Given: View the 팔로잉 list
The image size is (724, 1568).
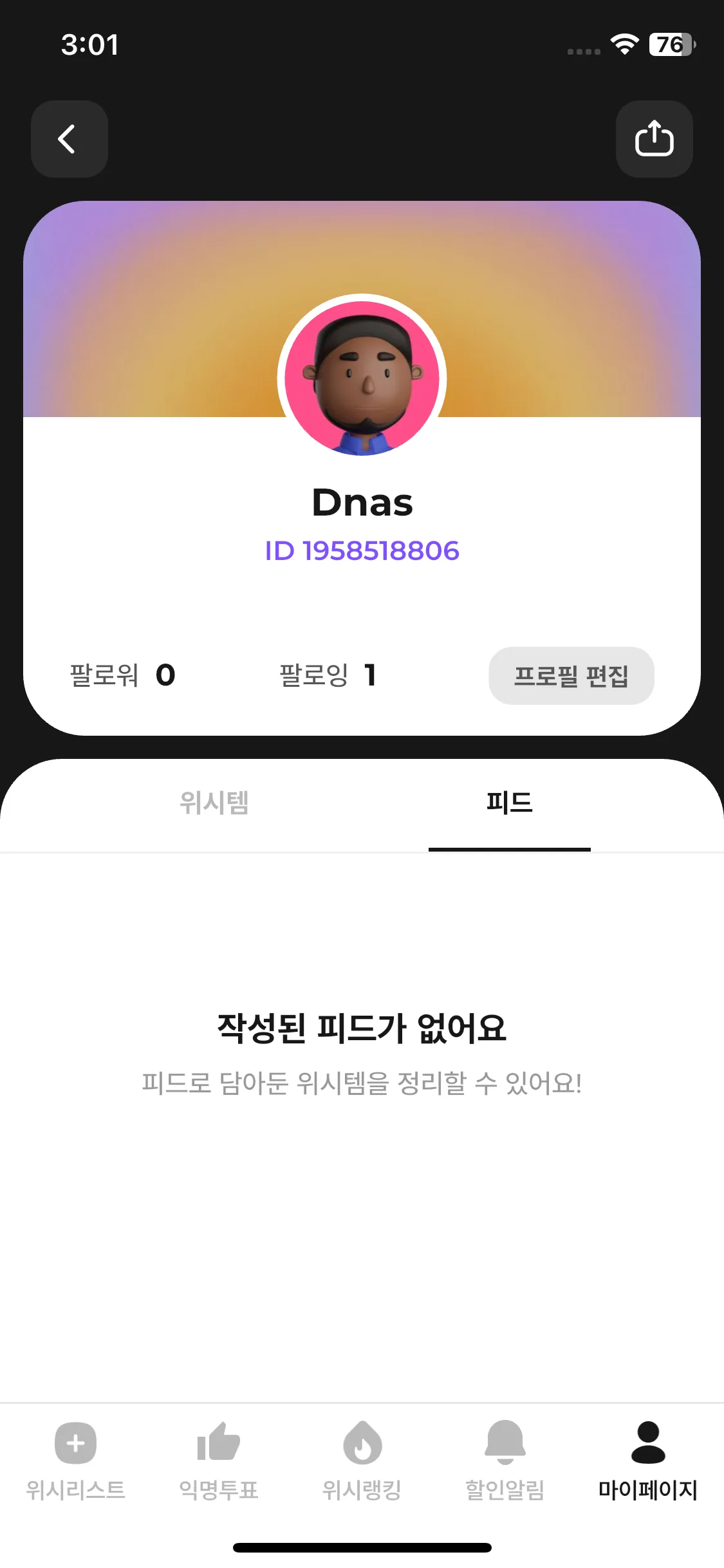Looking at the screenshot, I should point(328,675).
